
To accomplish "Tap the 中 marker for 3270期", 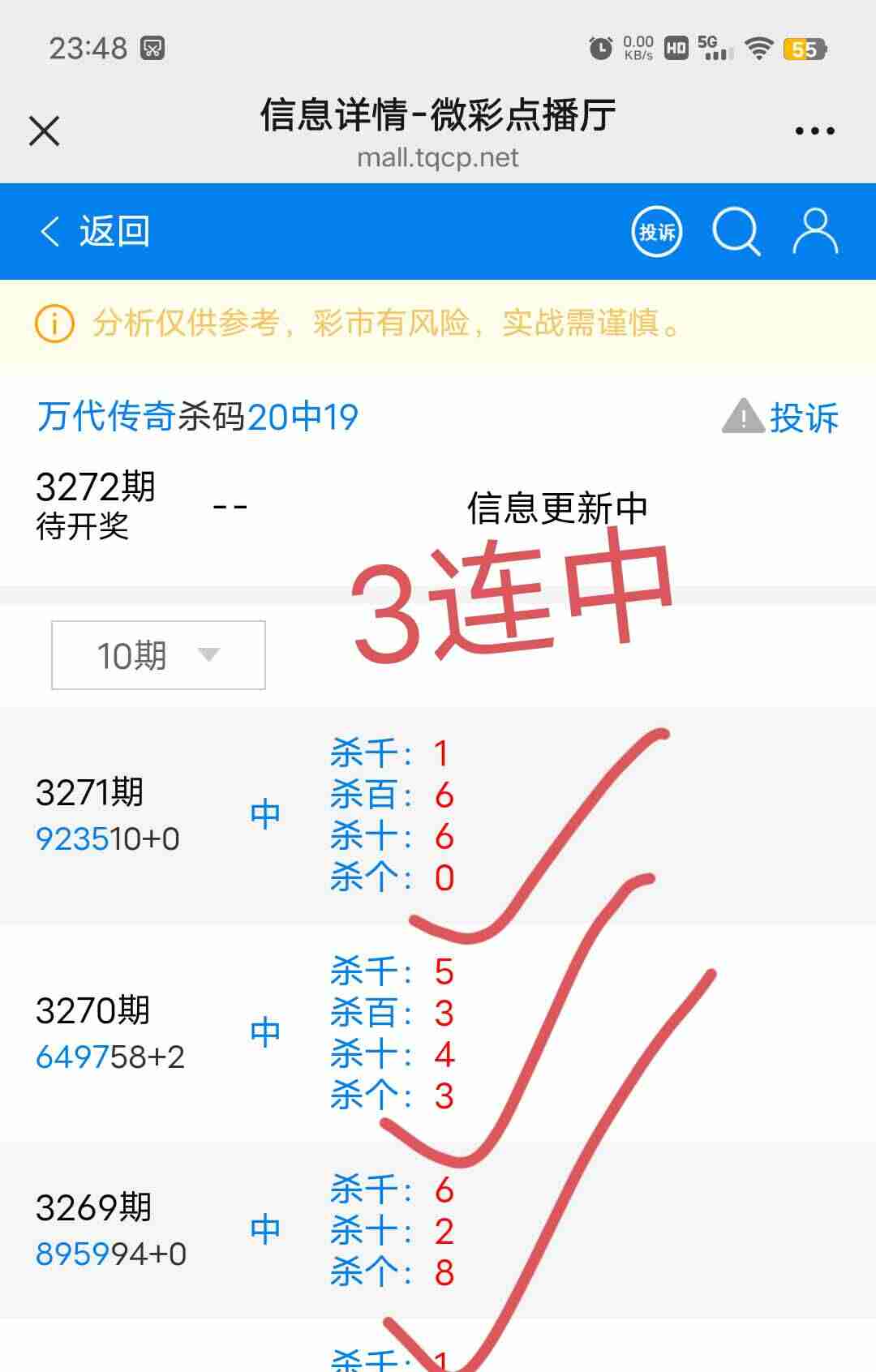I will click(266, 1033).
